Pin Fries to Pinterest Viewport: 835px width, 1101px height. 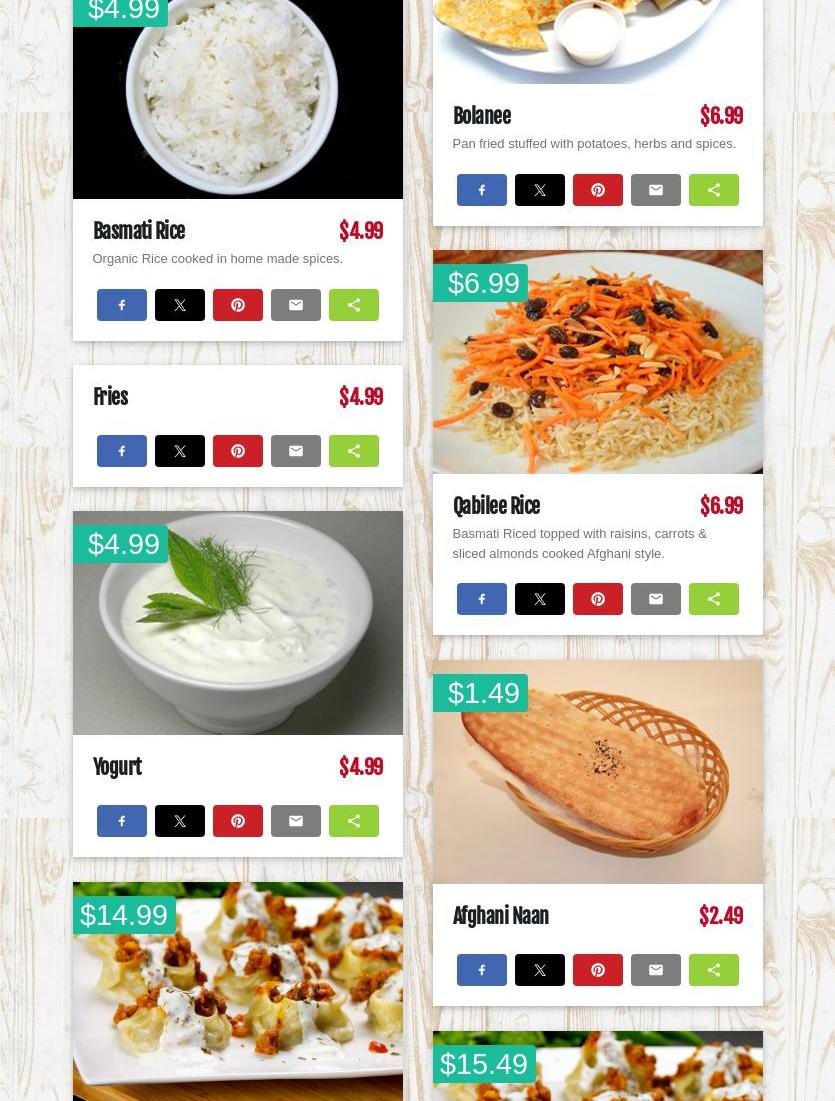(x=238, y=451)
